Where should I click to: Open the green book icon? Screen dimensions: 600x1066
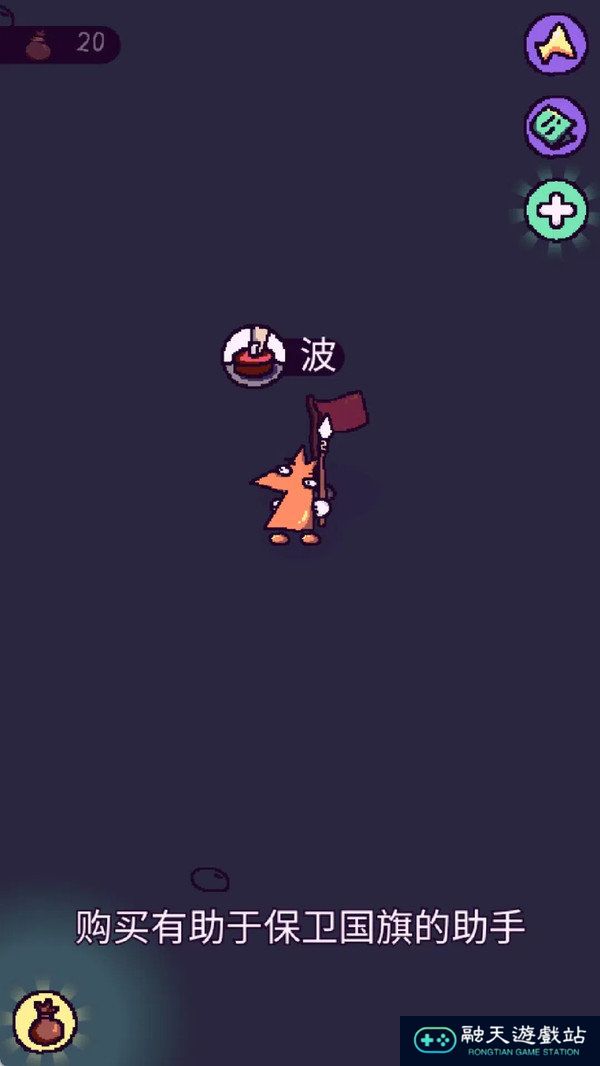pyautogui.click(x=556, y=127)
